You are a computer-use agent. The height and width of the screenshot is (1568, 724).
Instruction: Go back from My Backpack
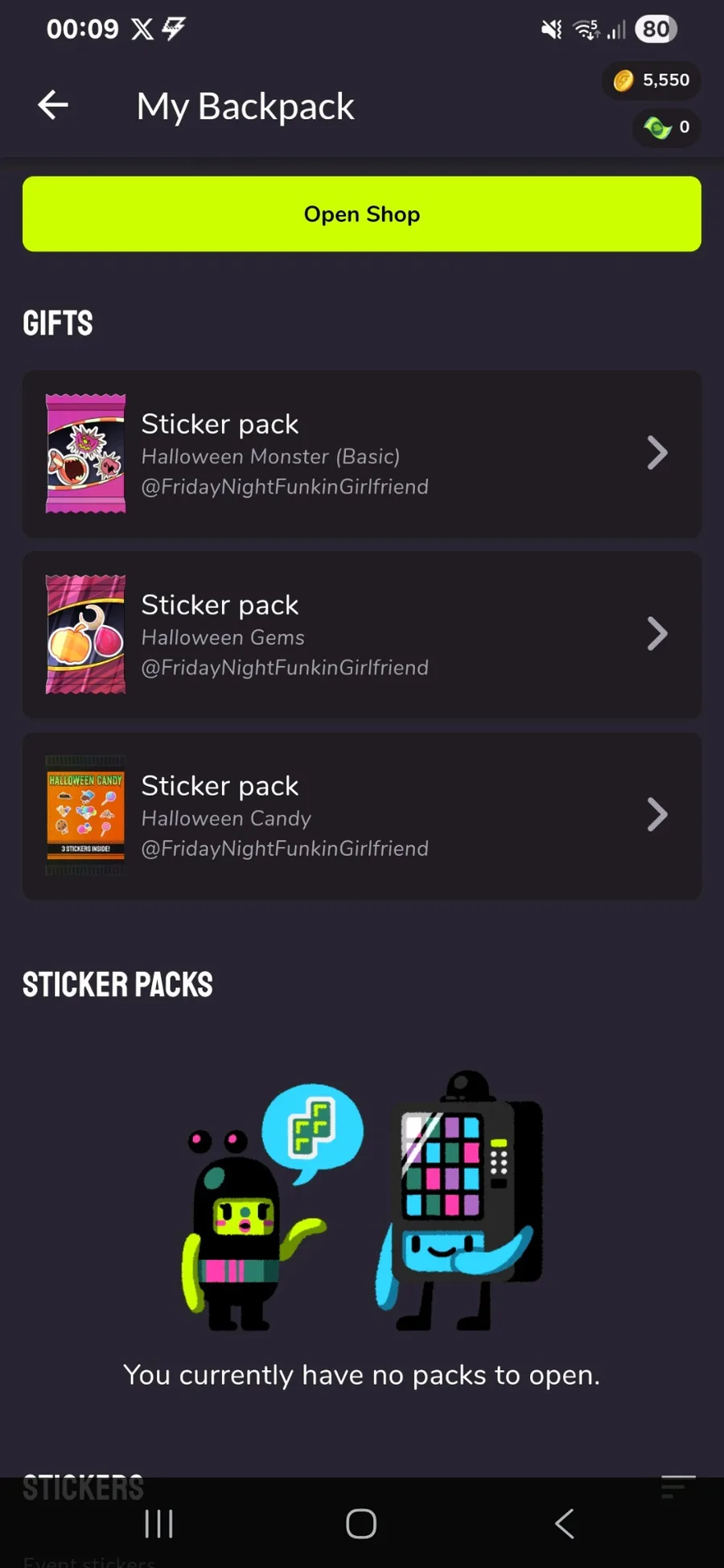click(53, 105)
